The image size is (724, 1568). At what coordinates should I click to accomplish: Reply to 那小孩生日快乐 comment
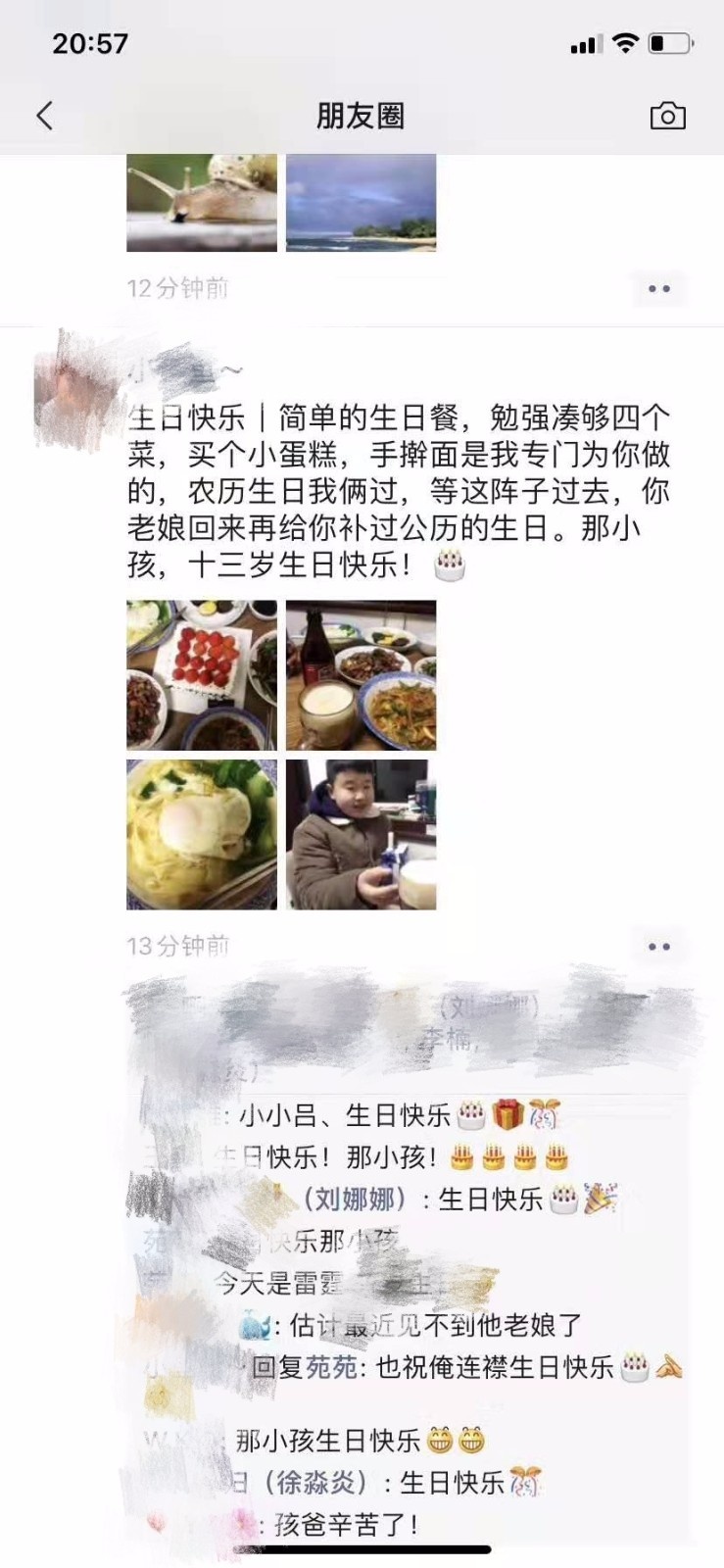click(327, 1440)
